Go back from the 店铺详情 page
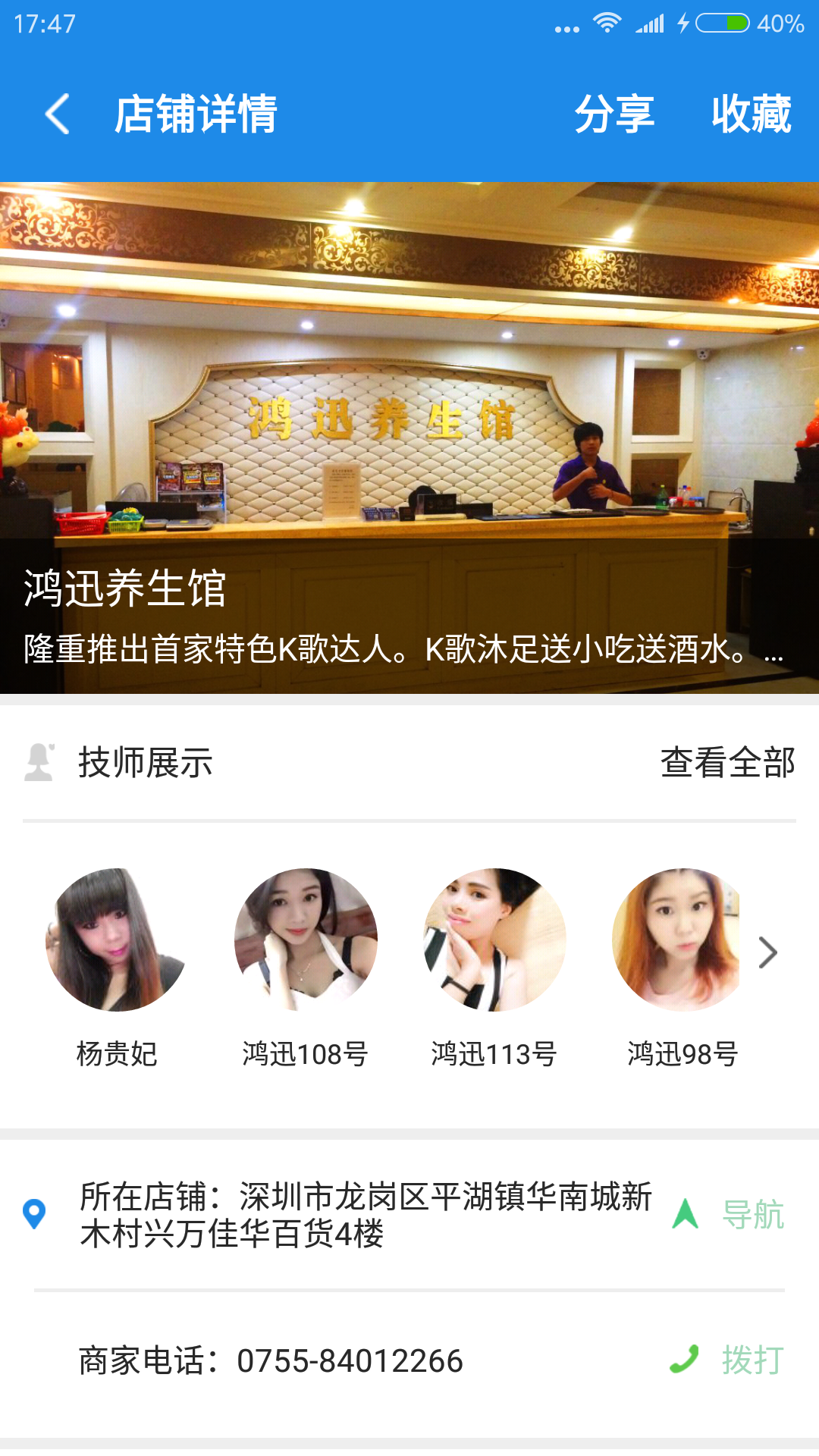This screenshot has width=819, height=1456. pos(58,115)
